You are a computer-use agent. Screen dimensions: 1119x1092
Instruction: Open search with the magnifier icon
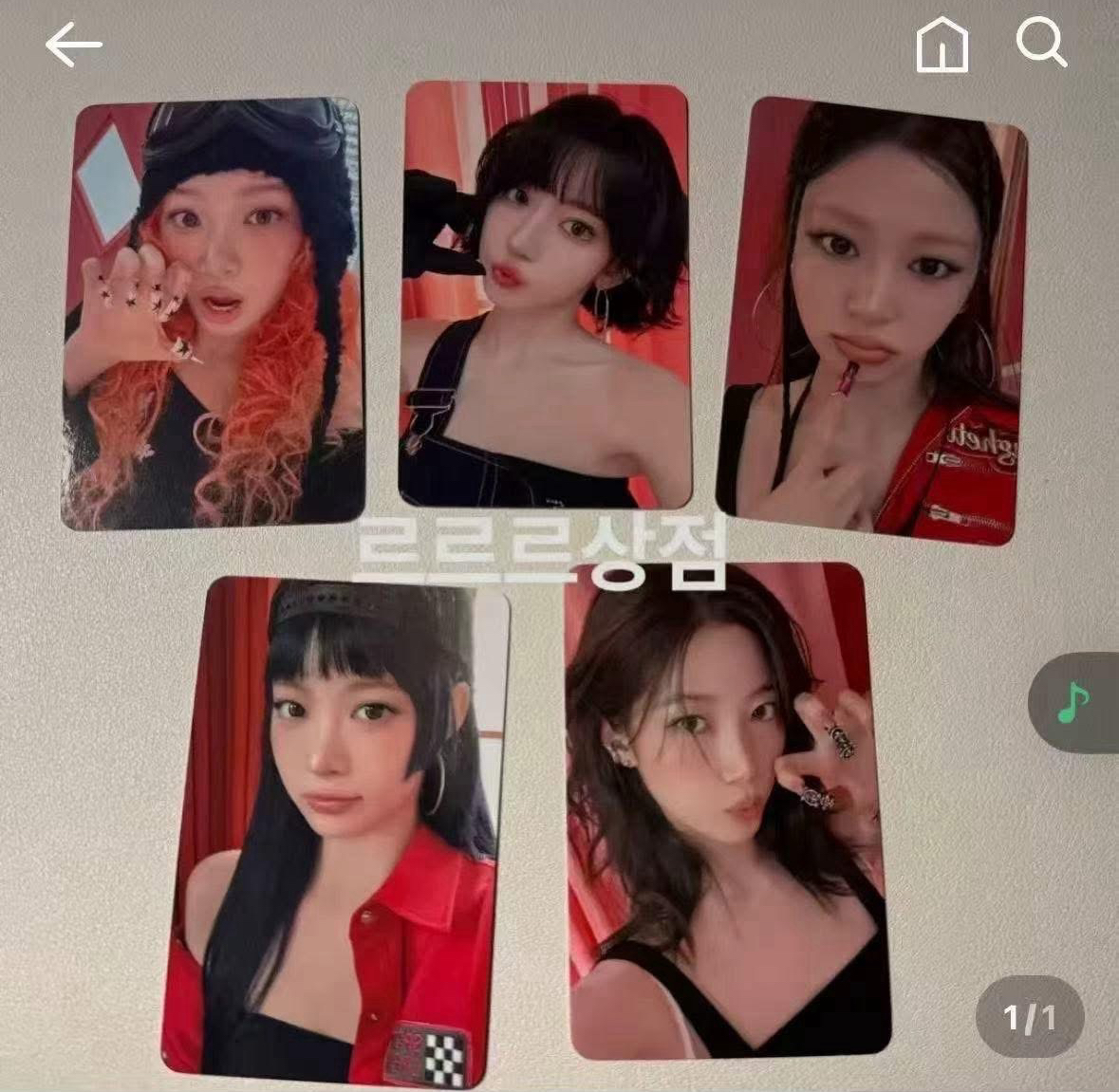[1041, 44]
